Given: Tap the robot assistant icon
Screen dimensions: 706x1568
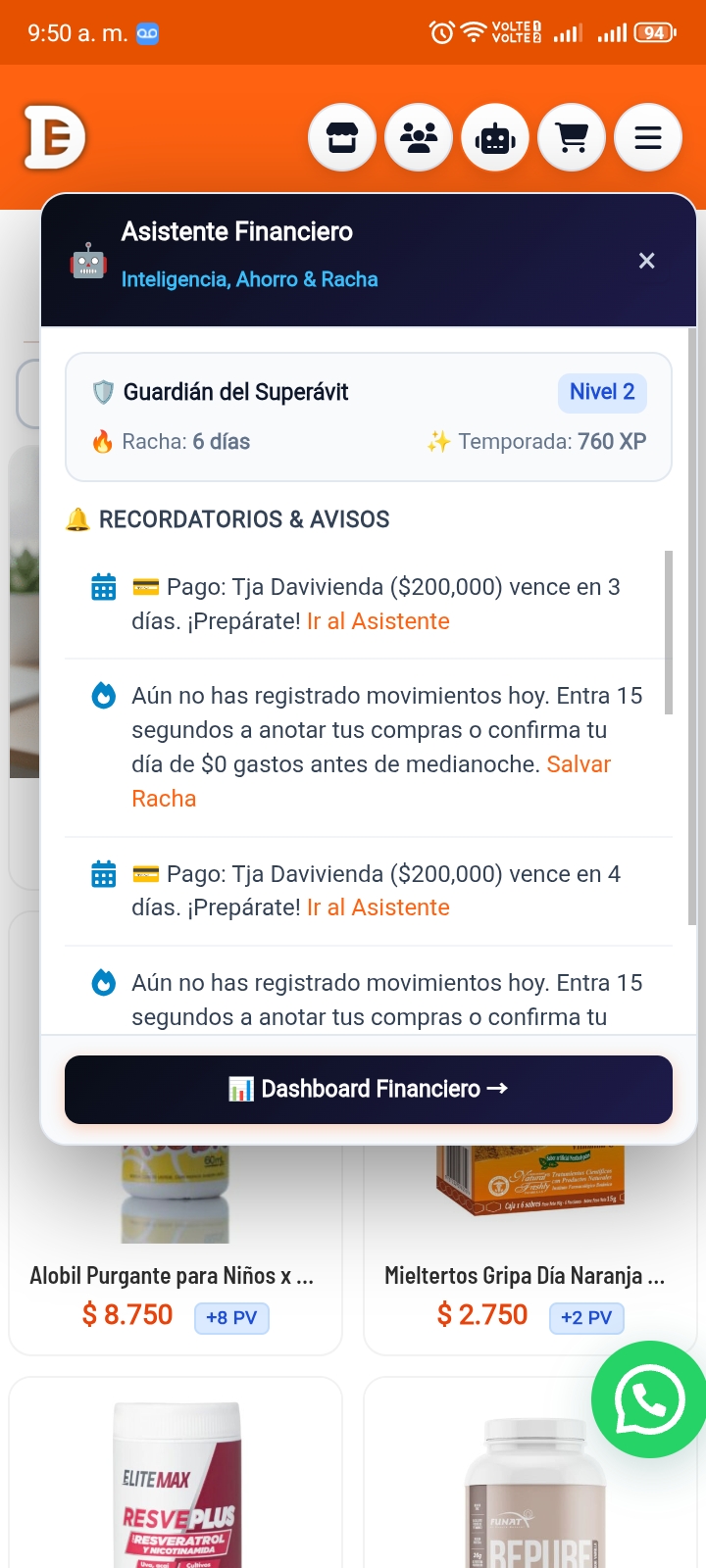Looking at the screenshot, I should pyautogui.click(x=495, y=138).
